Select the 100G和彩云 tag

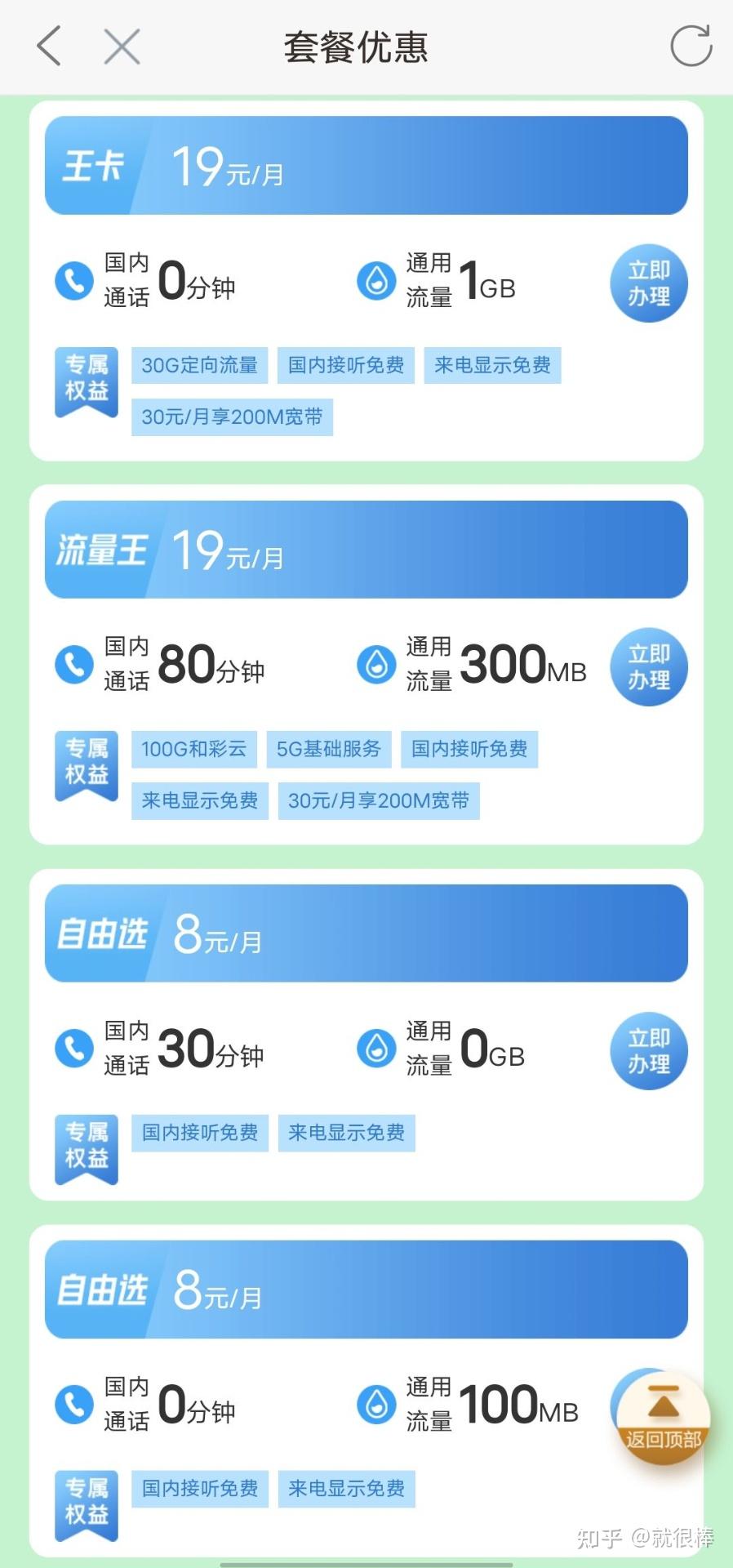point(193,749)
